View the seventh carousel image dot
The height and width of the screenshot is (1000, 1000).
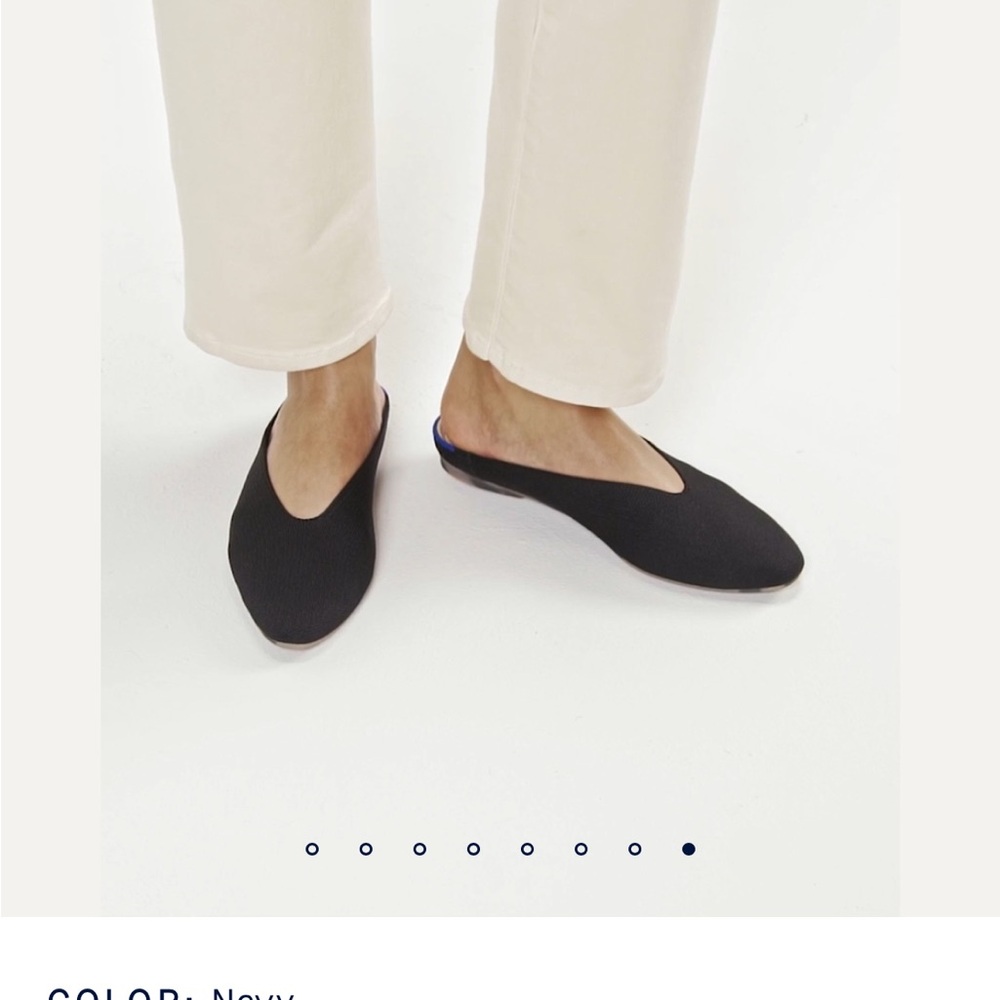[x=635, y=849]
